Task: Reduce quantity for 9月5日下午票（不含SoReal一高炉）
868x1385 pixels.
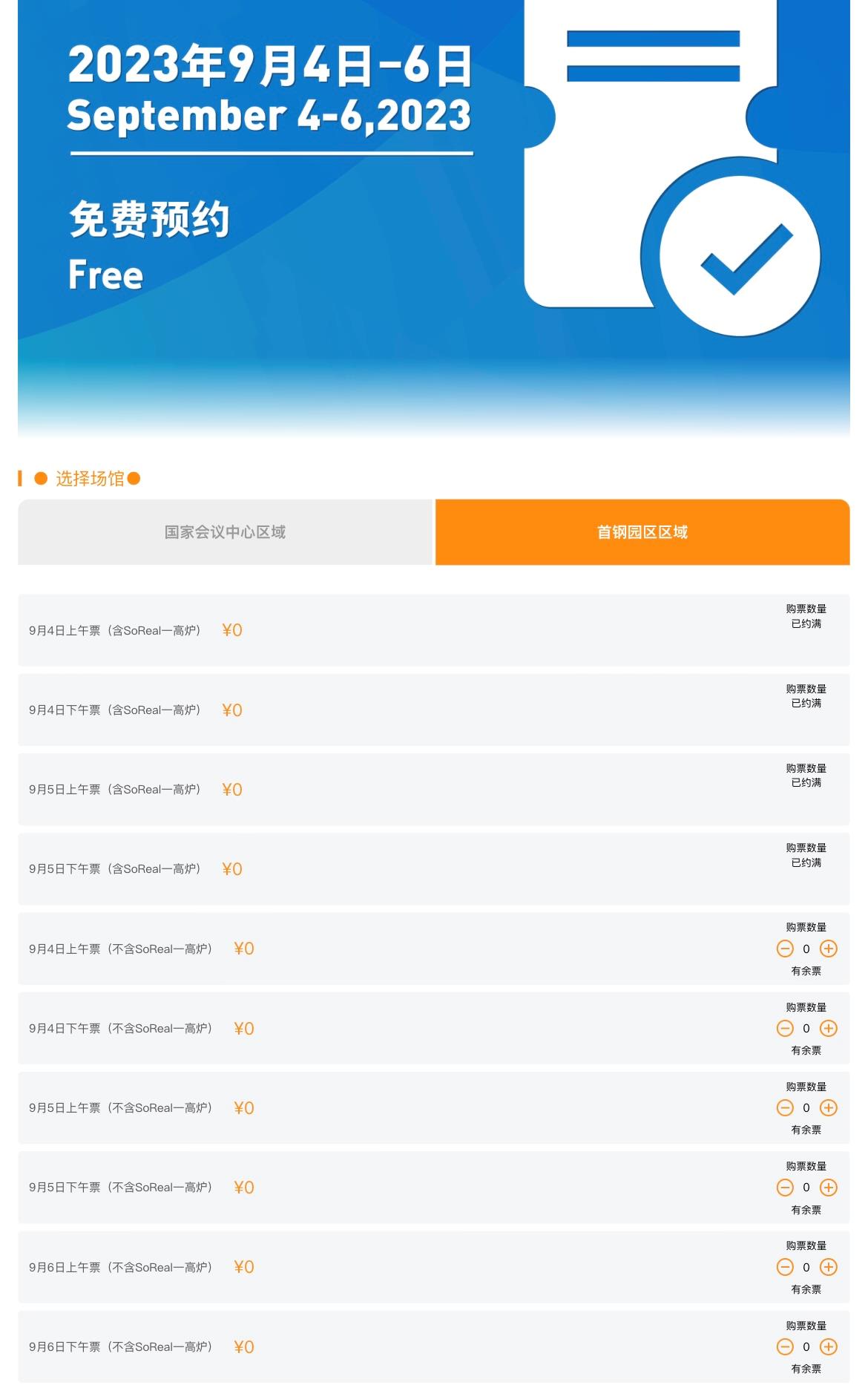Action: [785, 1188]
